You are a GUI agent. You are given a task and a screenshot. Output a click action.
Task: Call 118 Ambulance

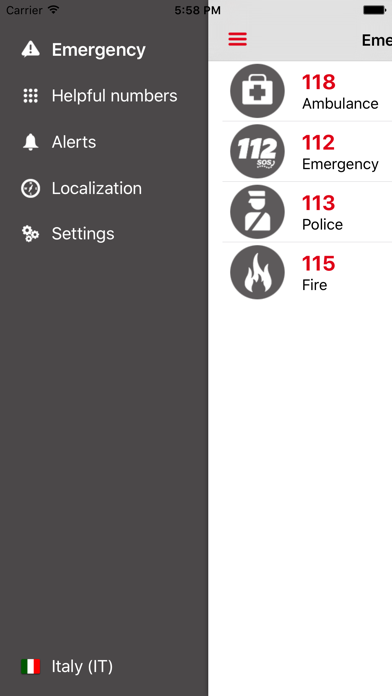tap(307, 91)
